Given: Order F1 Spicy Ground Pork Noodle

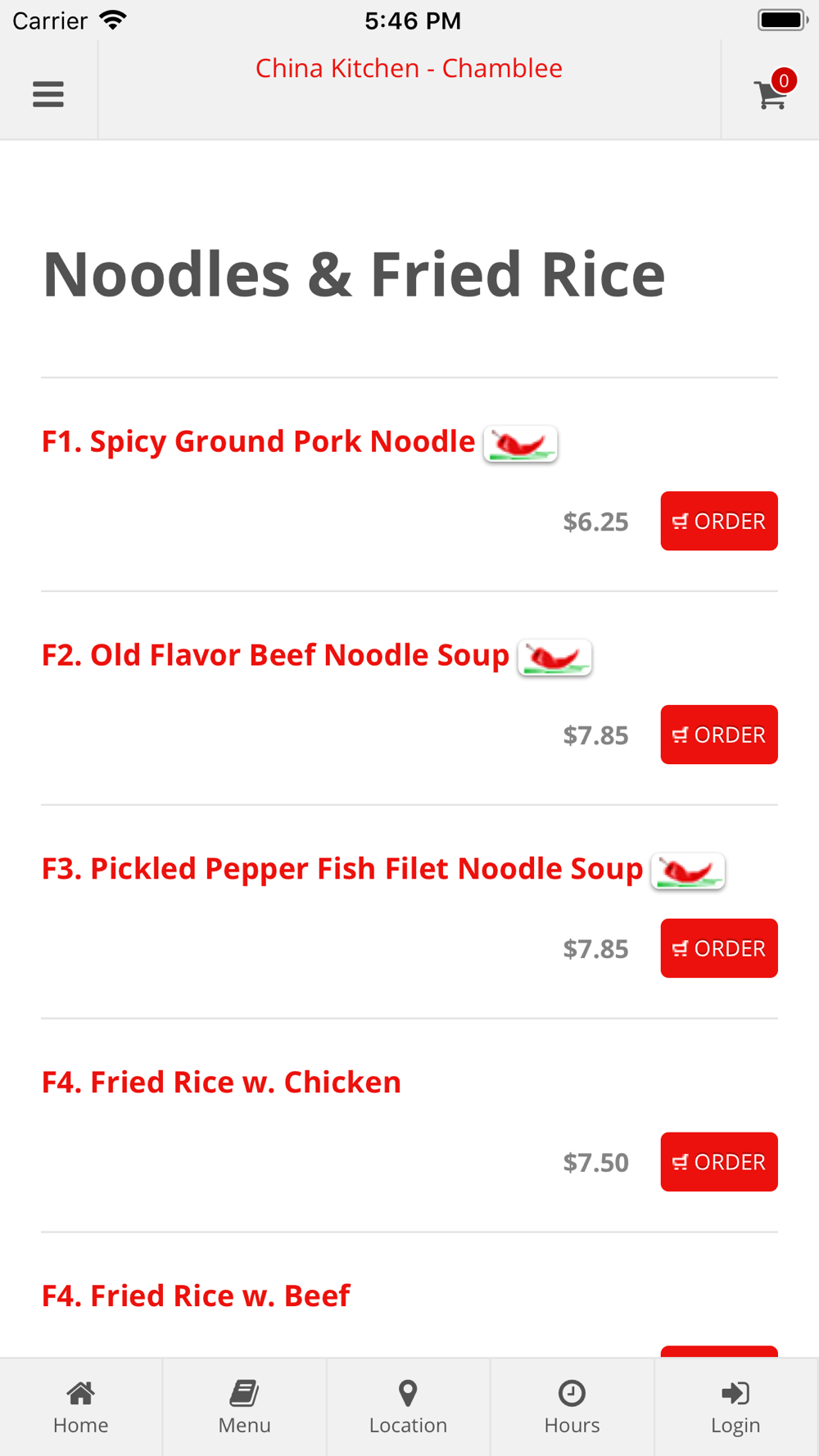Looking at the screenshot, I should click(719, 521).
